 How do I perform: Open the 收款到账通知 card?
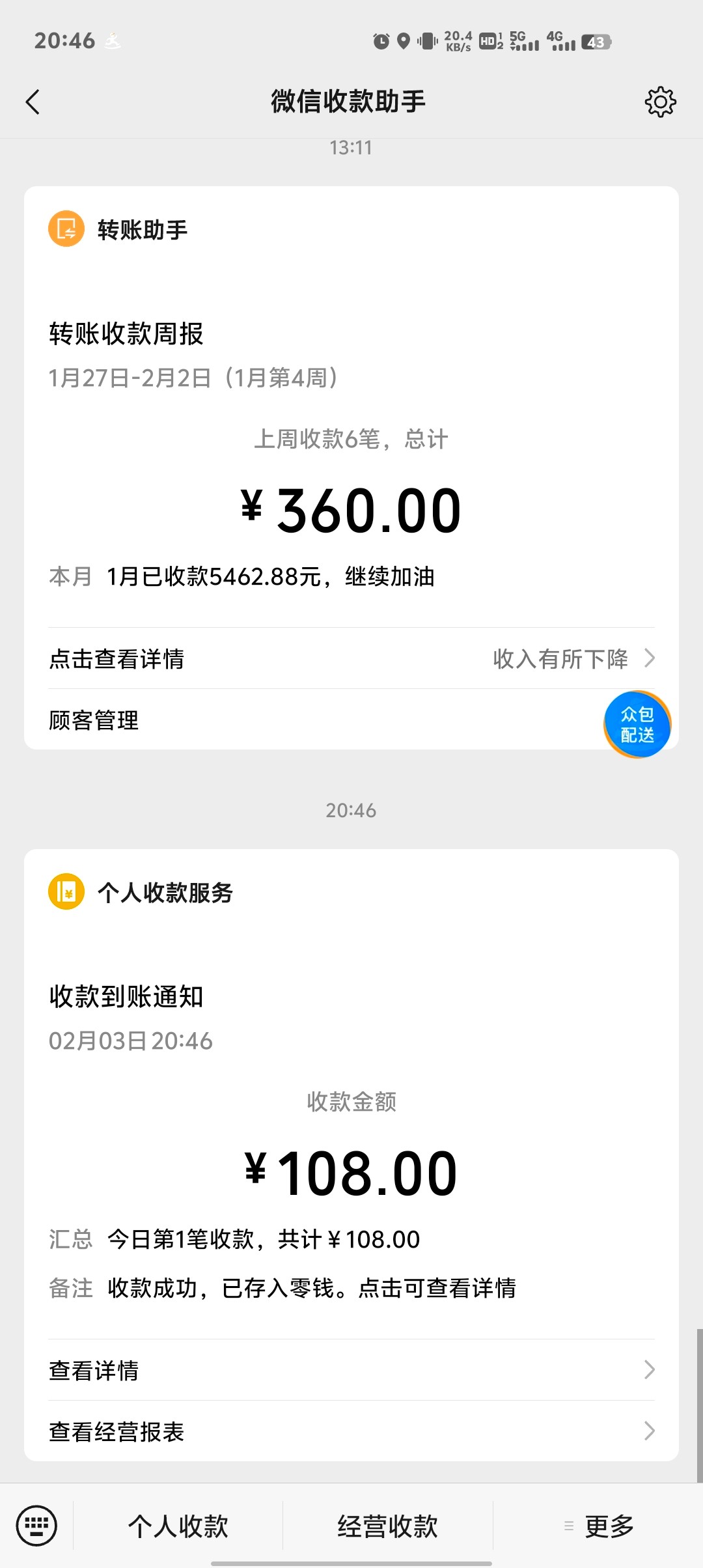tap(351, 1120)
